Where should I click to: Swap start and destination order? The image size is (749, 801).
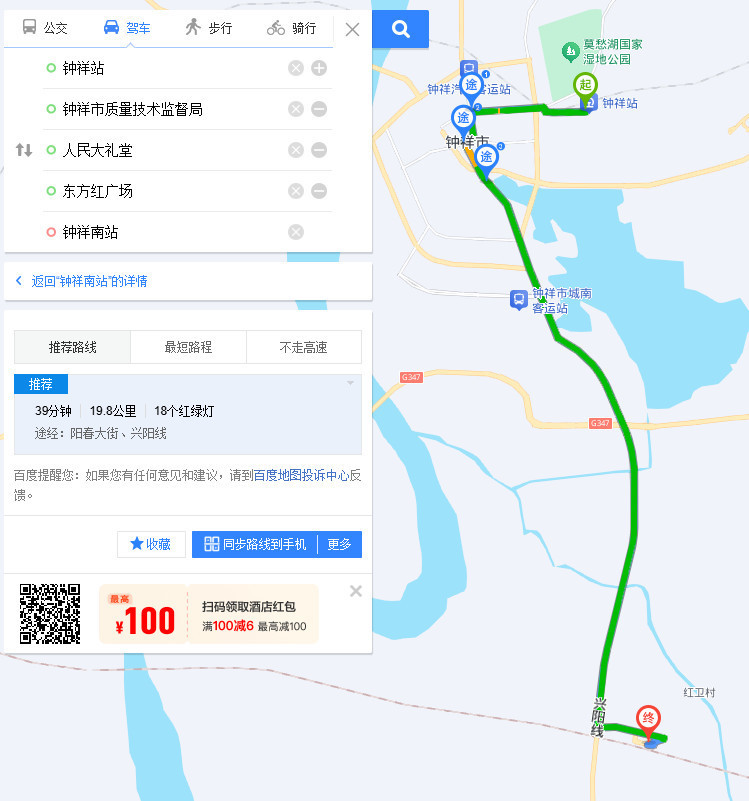[24, 150]
